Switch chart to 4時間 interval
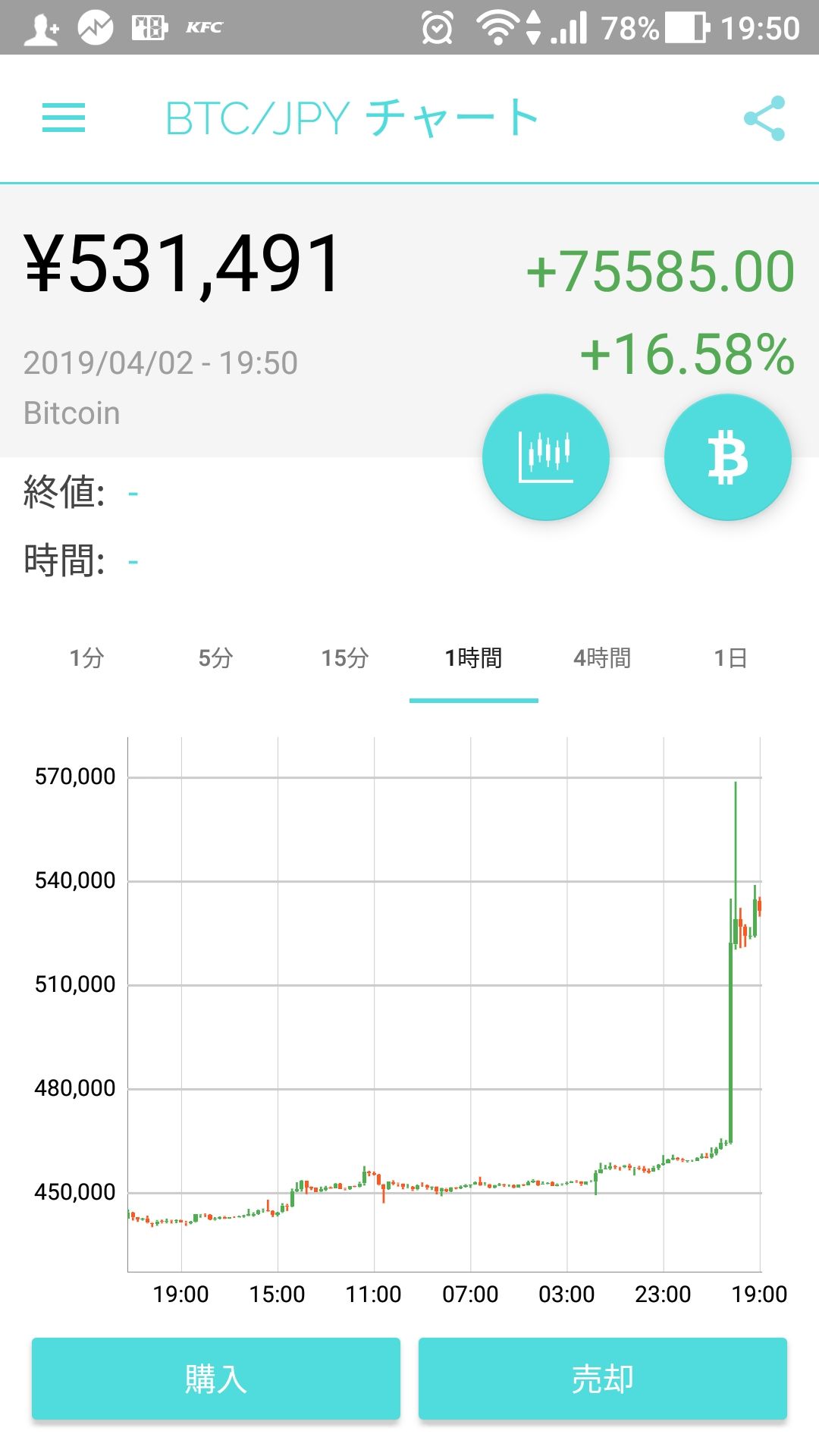The image size is (819, 1456). 603,658
